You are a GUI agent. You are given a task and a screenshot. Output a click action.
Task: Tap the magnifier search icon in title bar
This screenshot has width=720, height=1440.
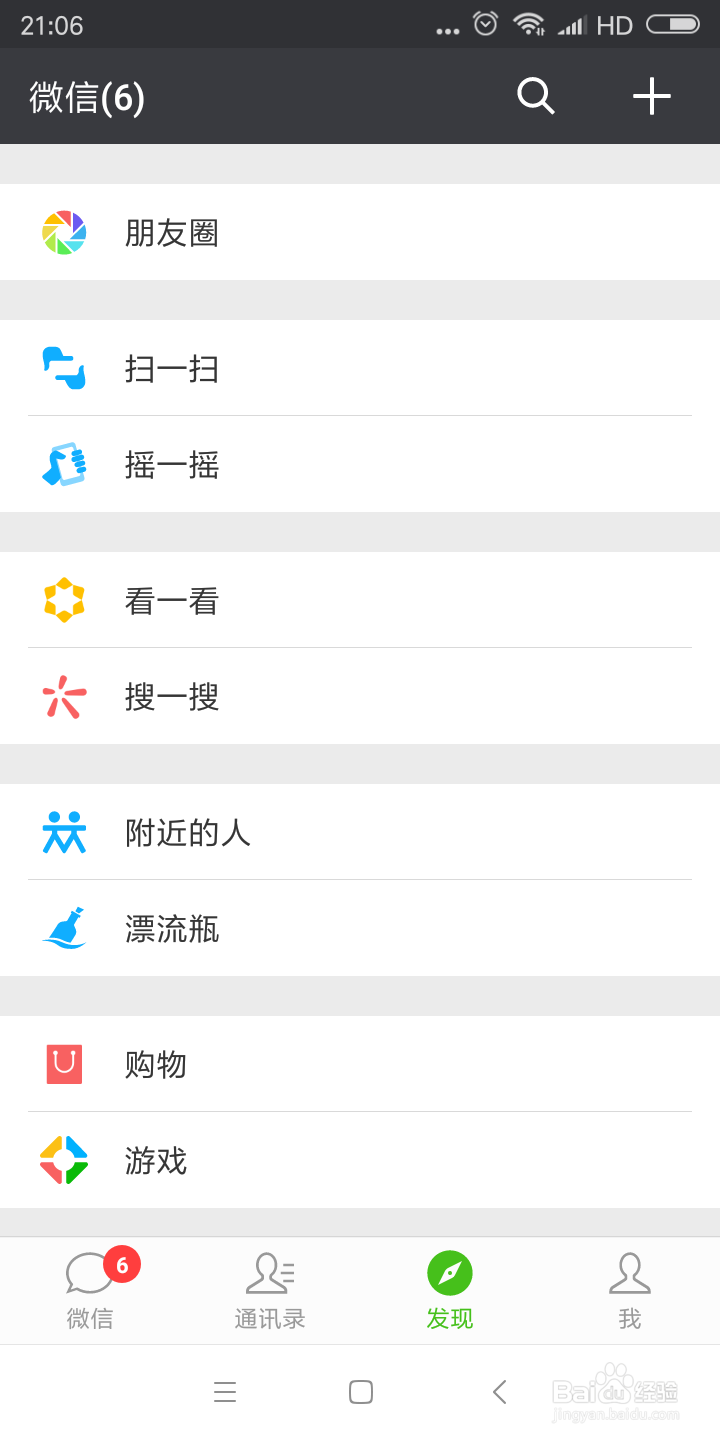(535, 96)
